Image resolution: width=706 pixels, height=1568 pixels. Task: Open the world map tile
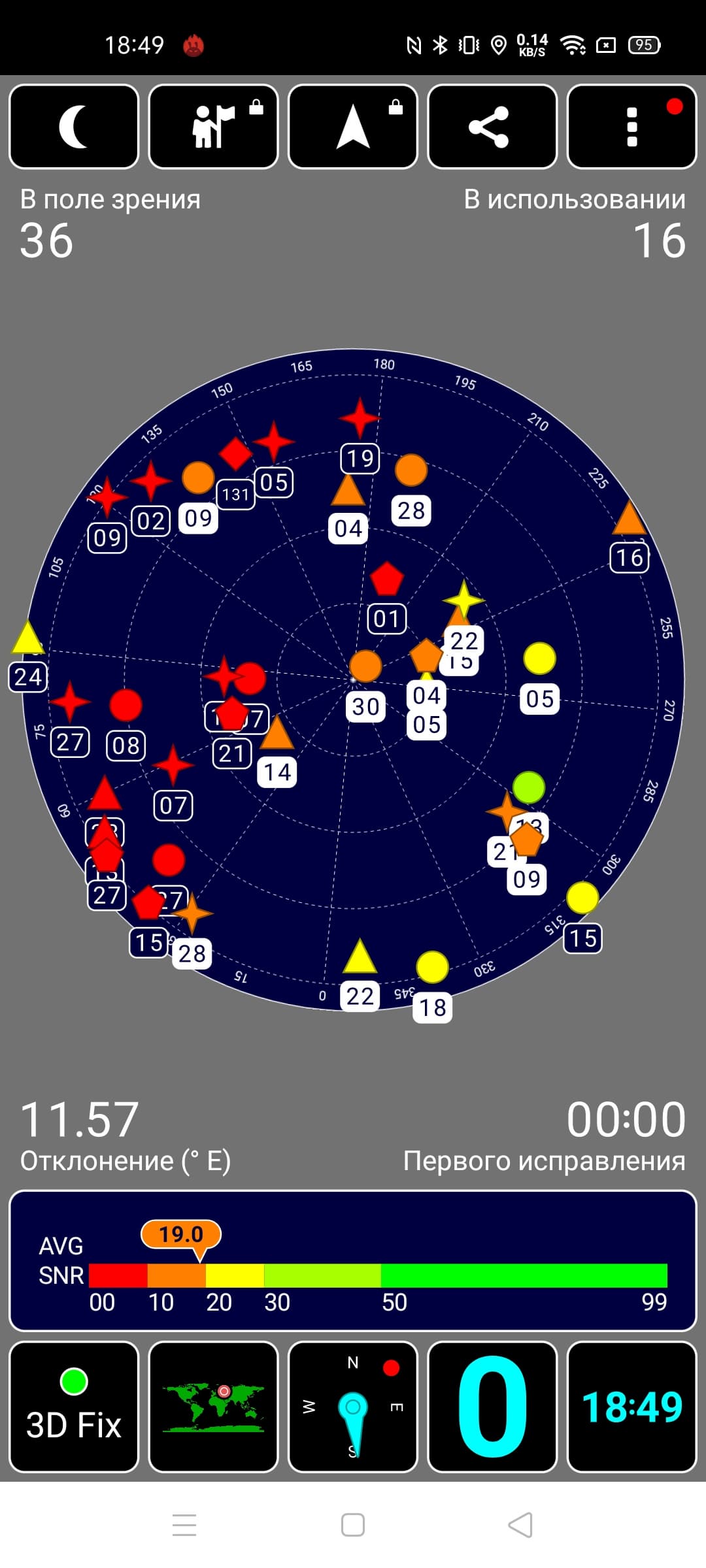213,1407
